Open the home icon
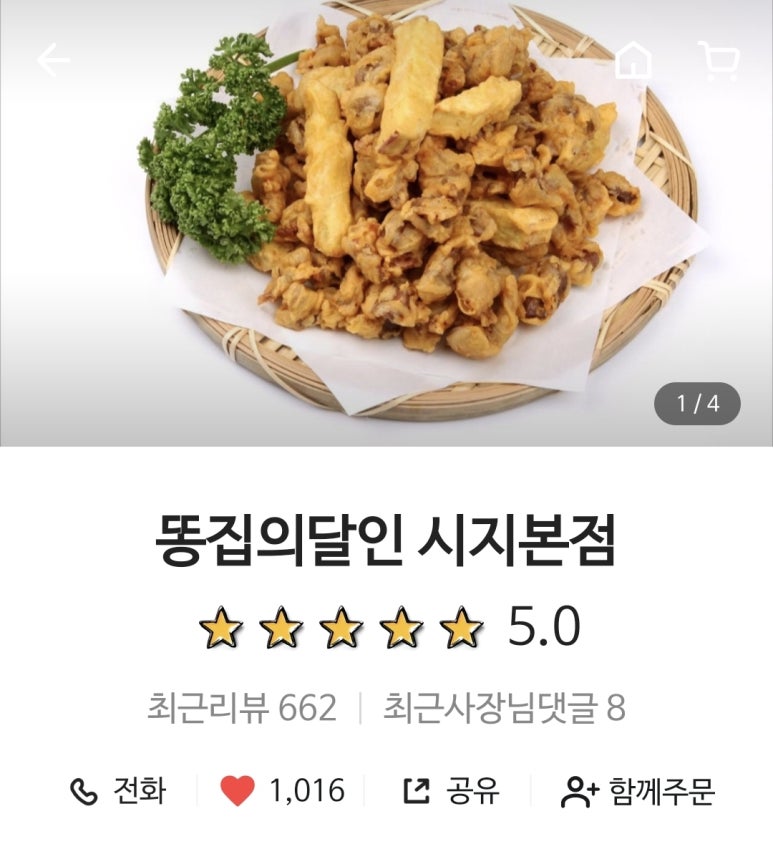Screen dimensions: 773x849 pos(633,61)
